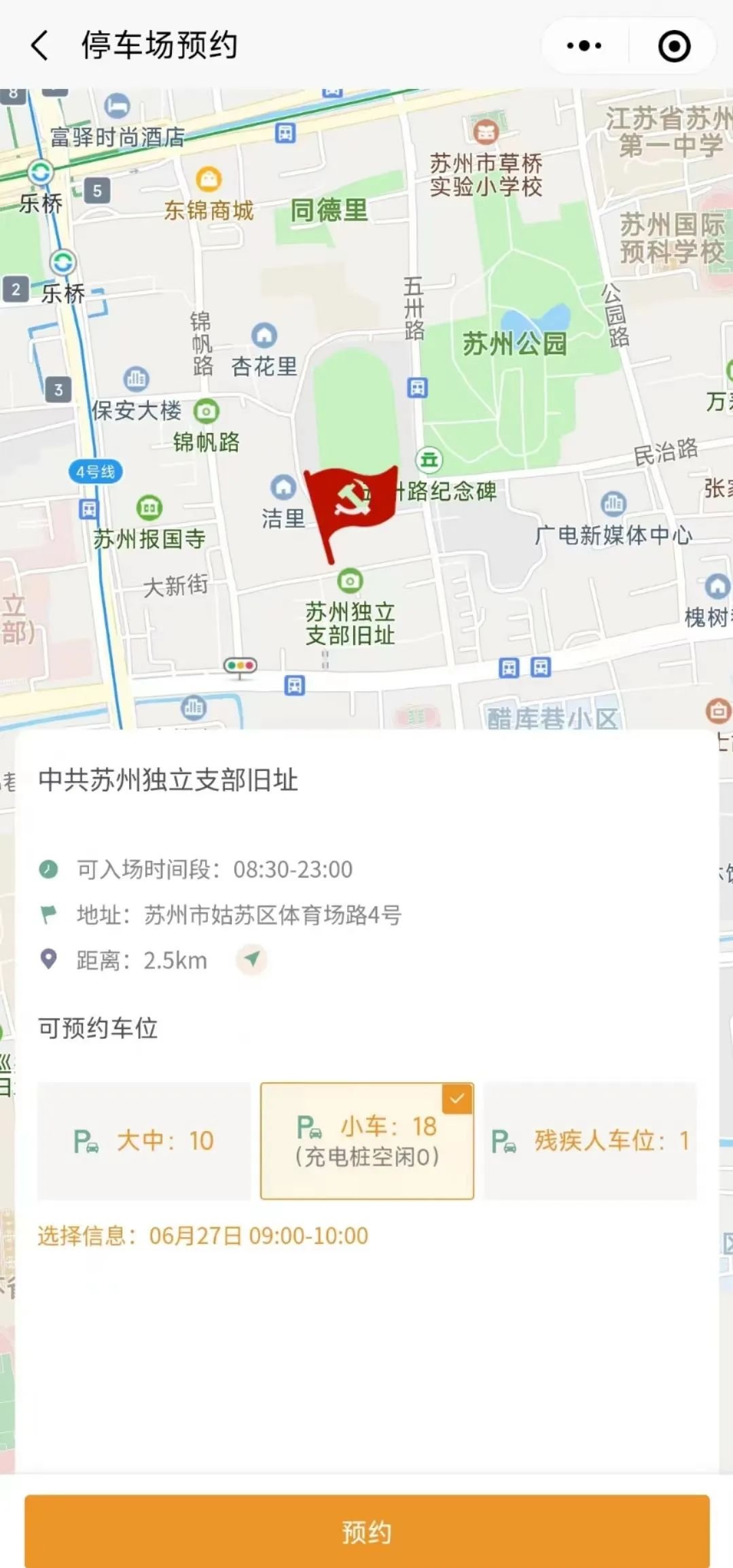This screenshot has width=733, height=1568.
Task: Select the 小车 parking space option
Action: point(367,1140)
